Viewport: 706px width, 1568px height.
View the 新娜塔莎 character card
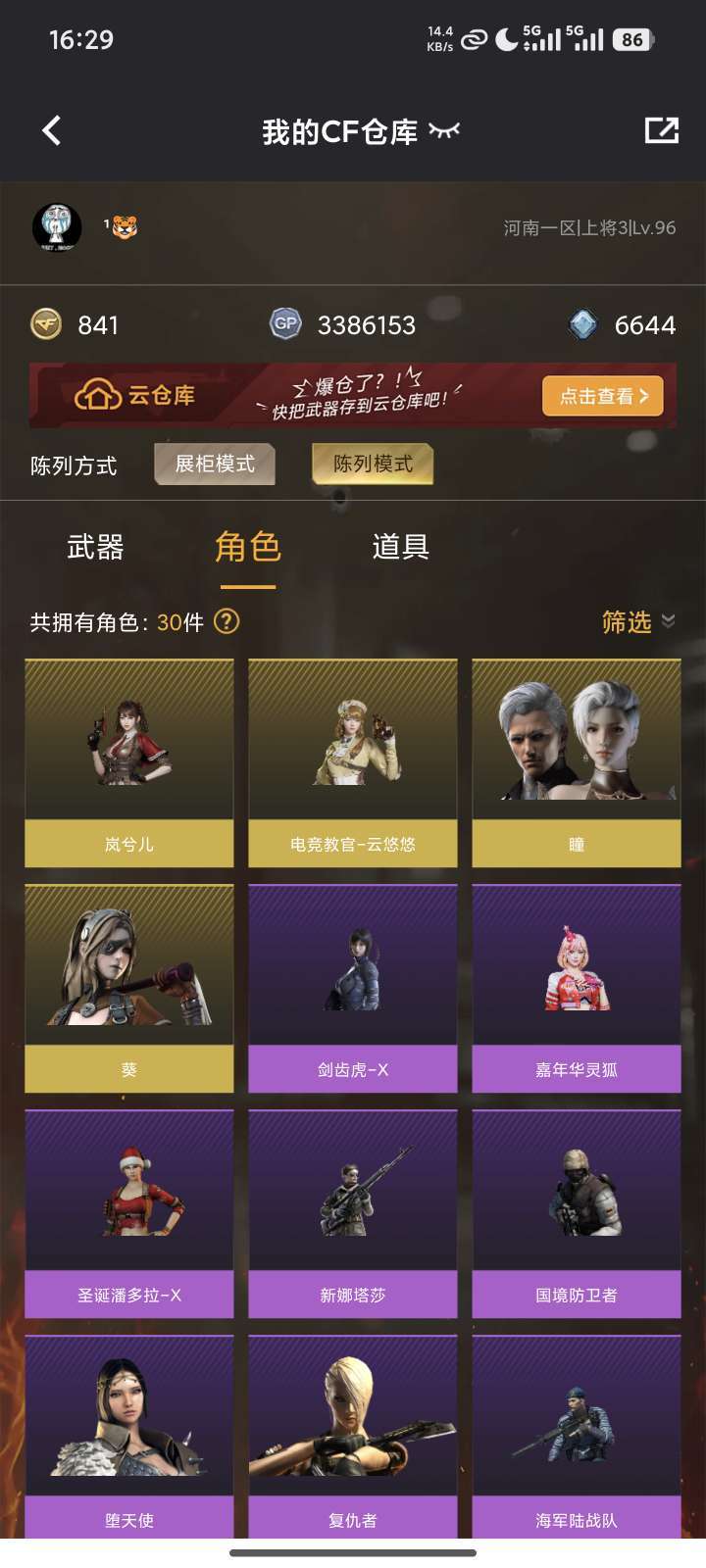click(353, 1213)
